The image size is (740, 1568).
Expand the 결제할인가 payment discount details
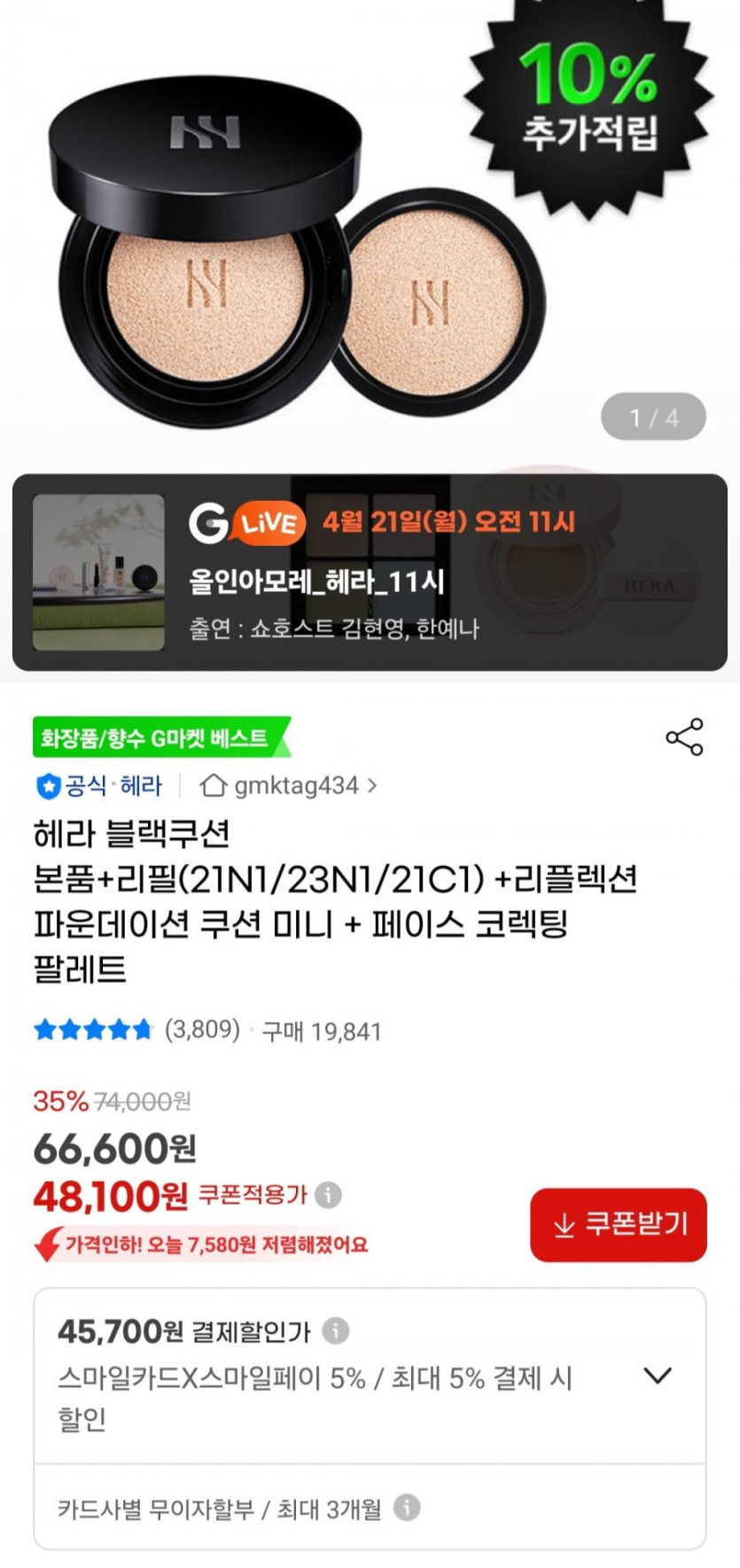click(657, 1376)
